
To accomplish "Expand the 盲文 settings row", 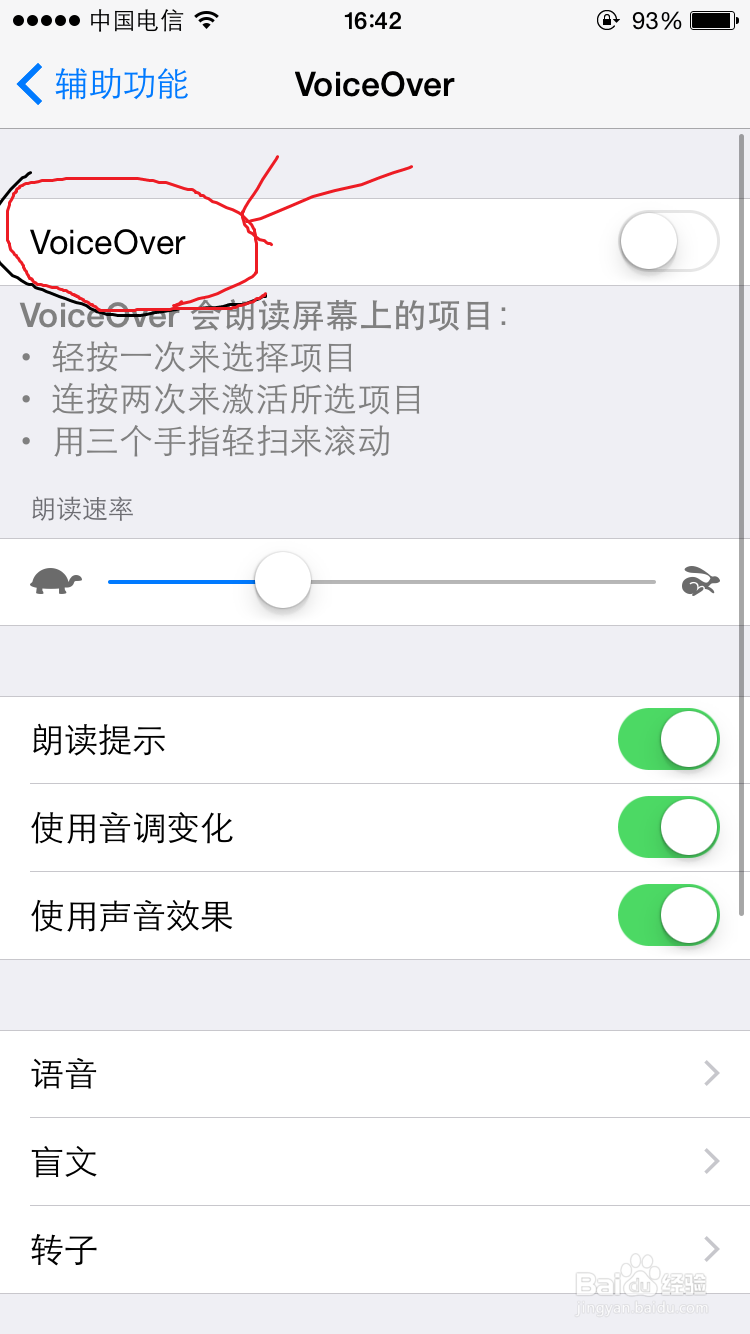I will pos(711,1161).
